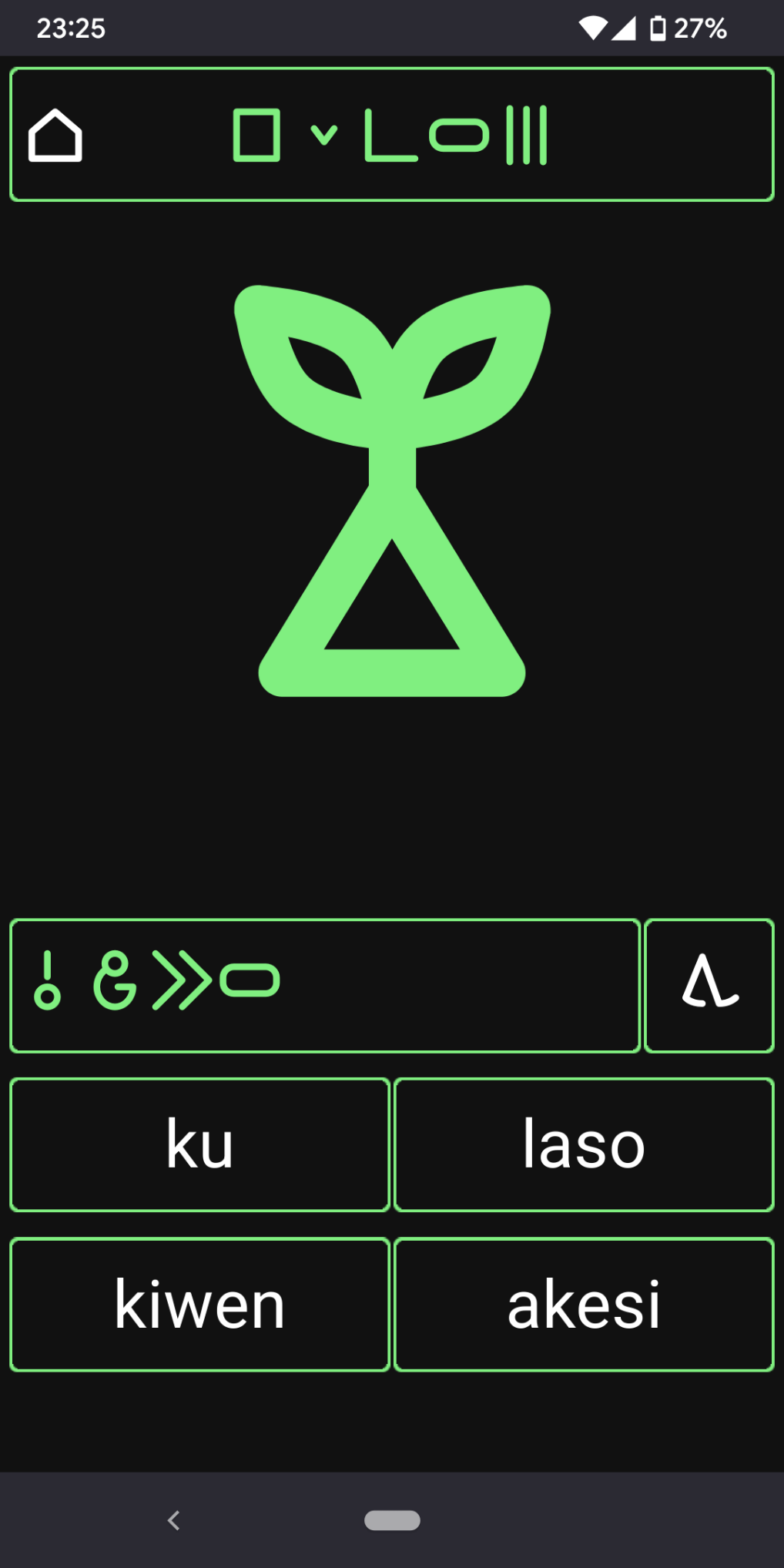This screenshot has height=1568, width=784.
Task: Answer with "akesi"
Action: pyautogui.click(x=584, y=1305)
